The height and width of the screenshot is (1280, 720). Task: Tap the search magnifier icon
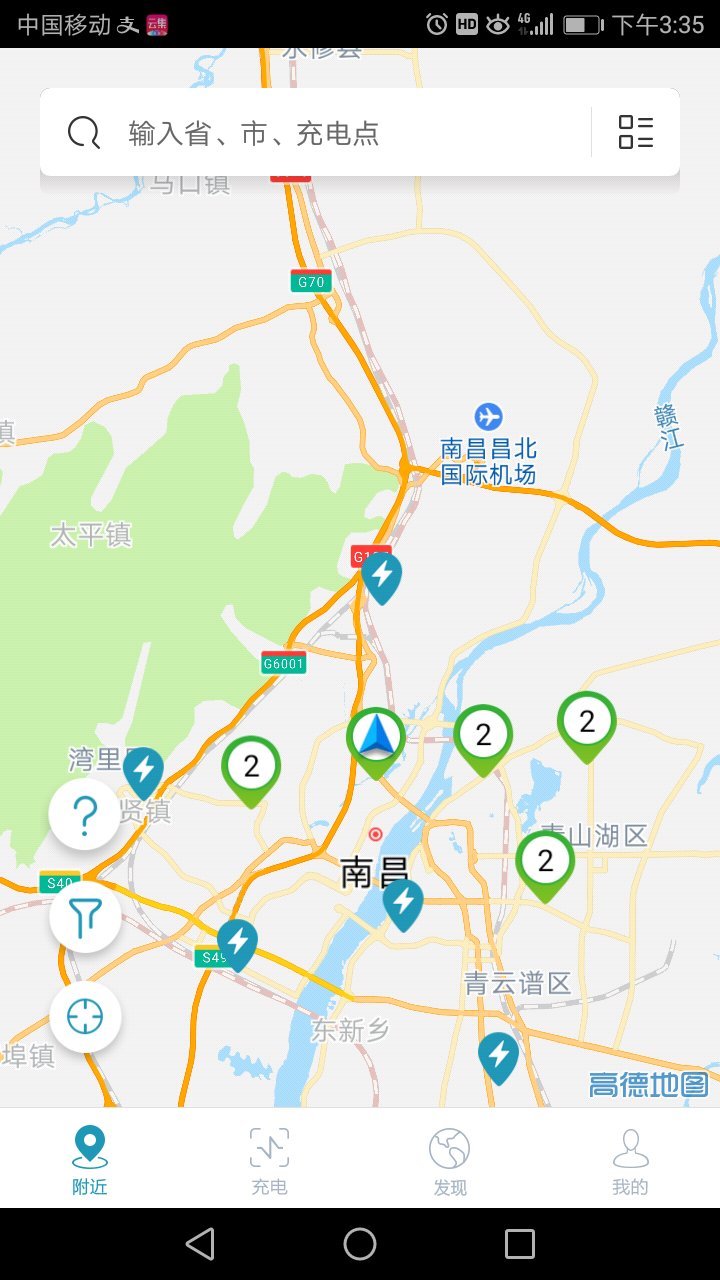82,131
